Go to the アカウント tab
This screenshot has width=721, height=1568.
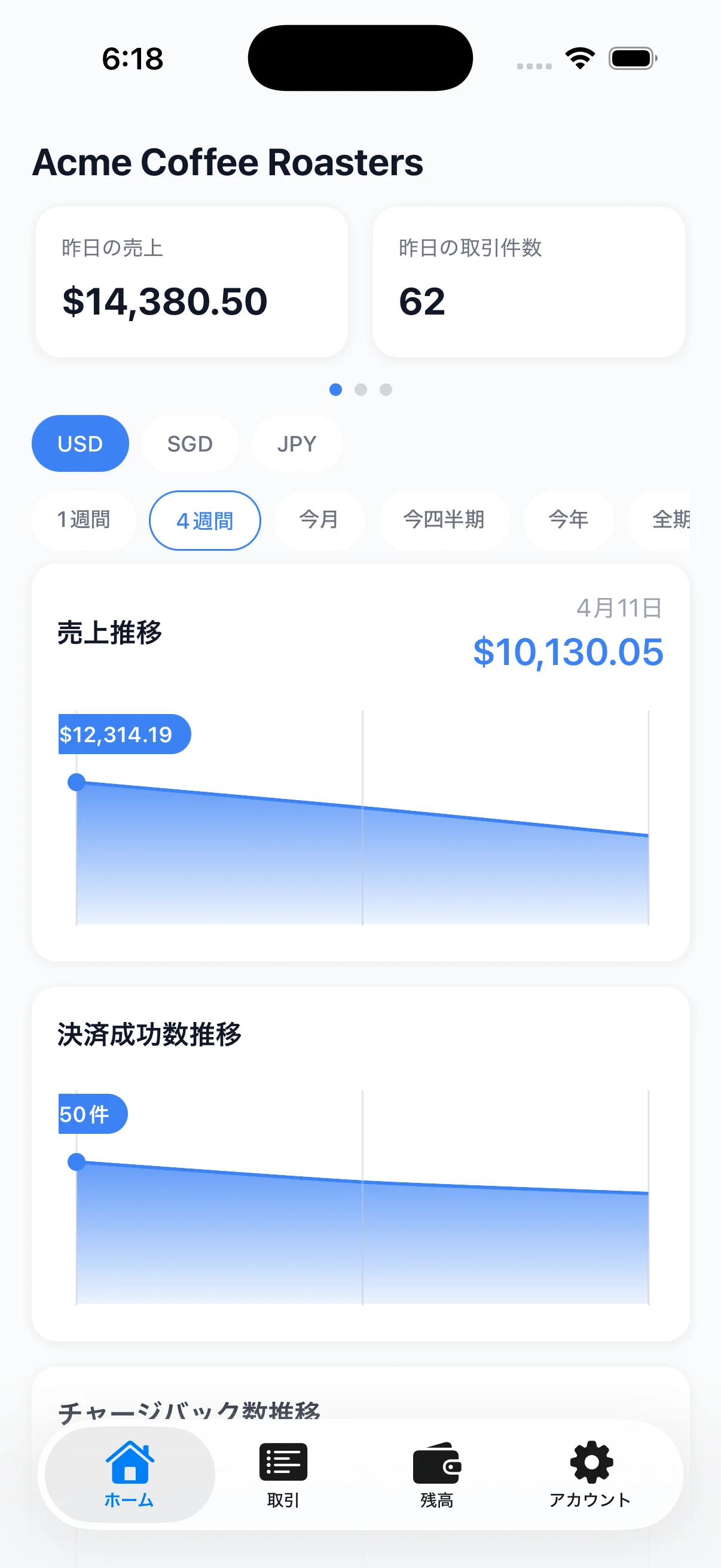coord(590,1474)
